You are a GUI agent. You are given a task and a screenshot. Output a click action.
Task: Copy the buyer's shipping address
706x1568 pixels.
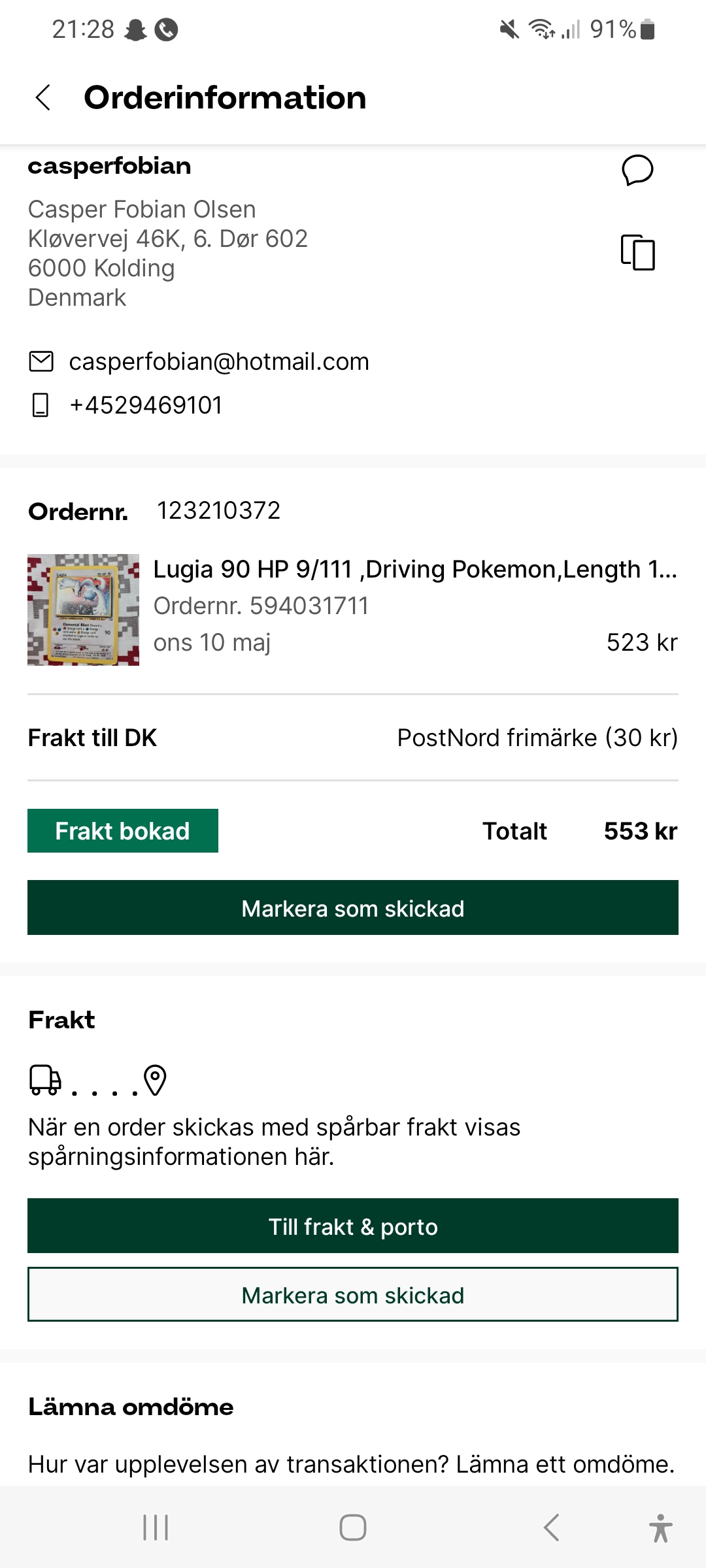[637, 252]
